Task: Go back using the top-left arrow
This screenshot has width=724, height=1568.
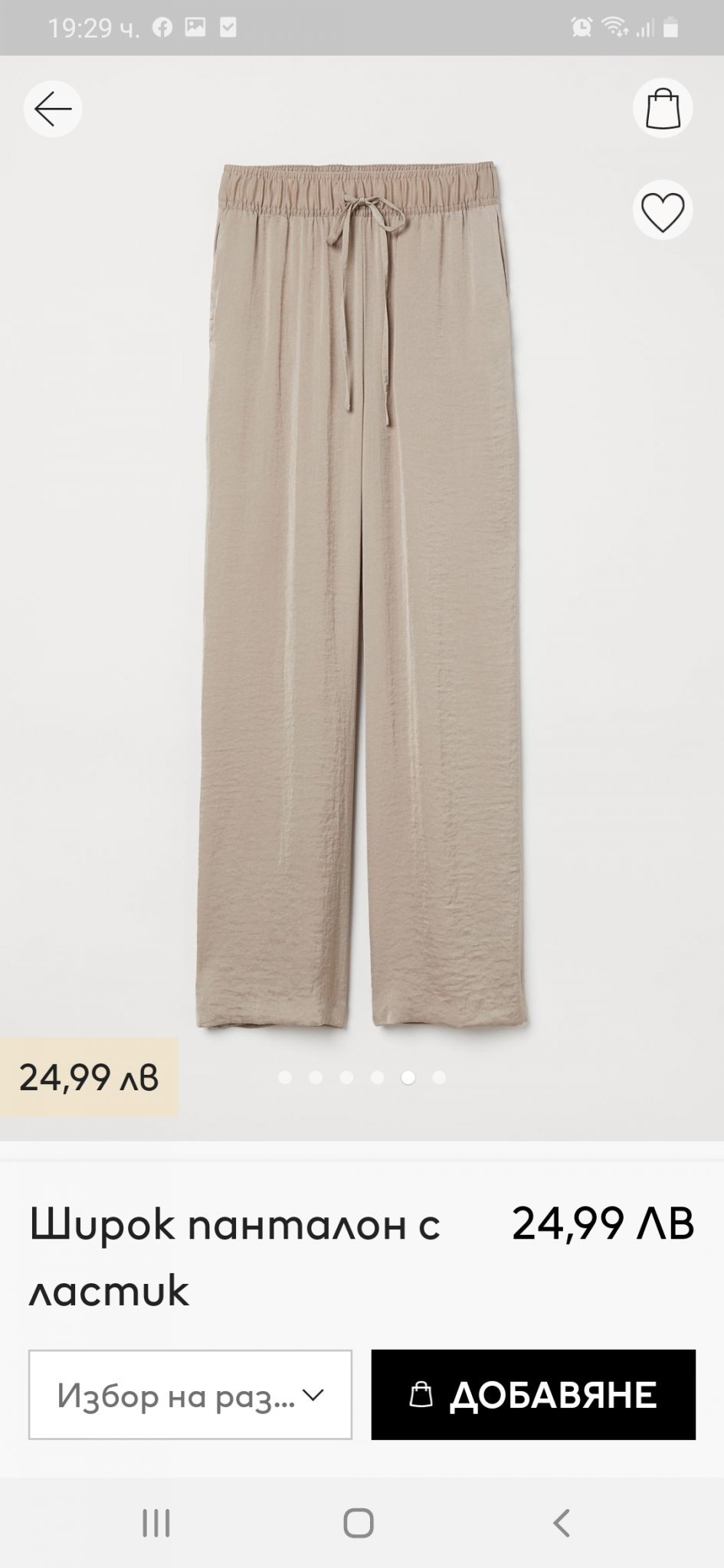Action: pyautogui.click(x=53, y=109)
